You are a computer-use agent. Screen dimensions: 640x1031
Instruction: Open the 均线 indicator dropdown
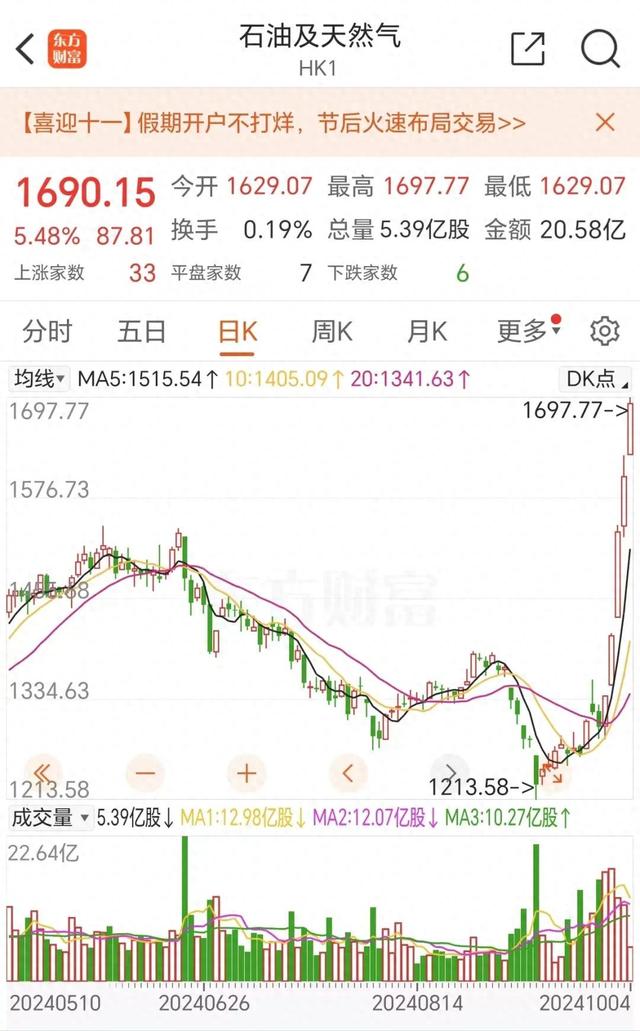(39, 379)
